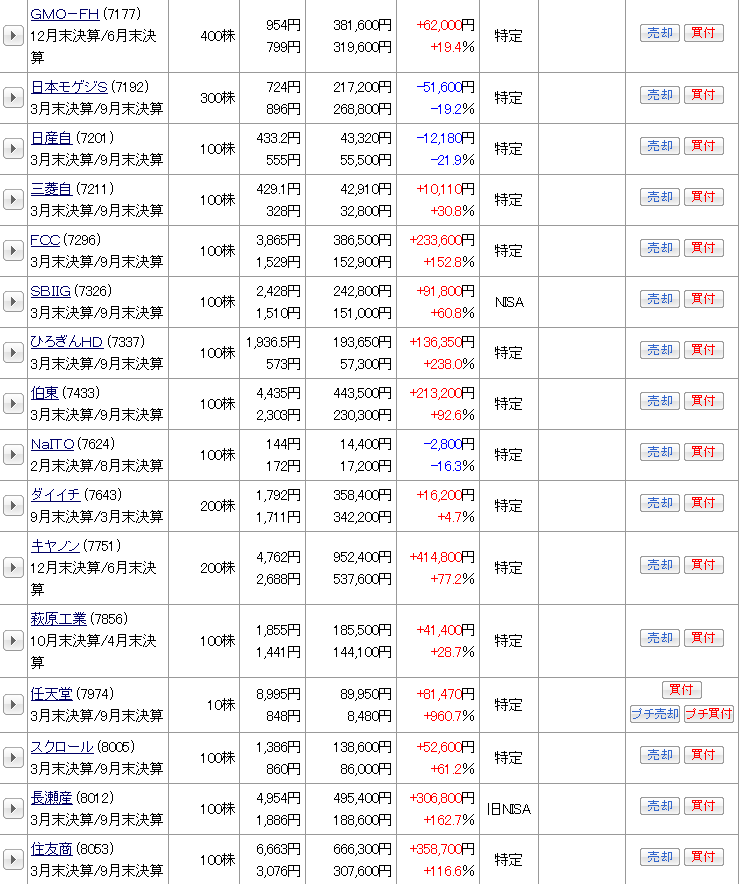Expand the 三菱自 row details
739x884 pixels.
pyautogui.click(x=13, y=199)
